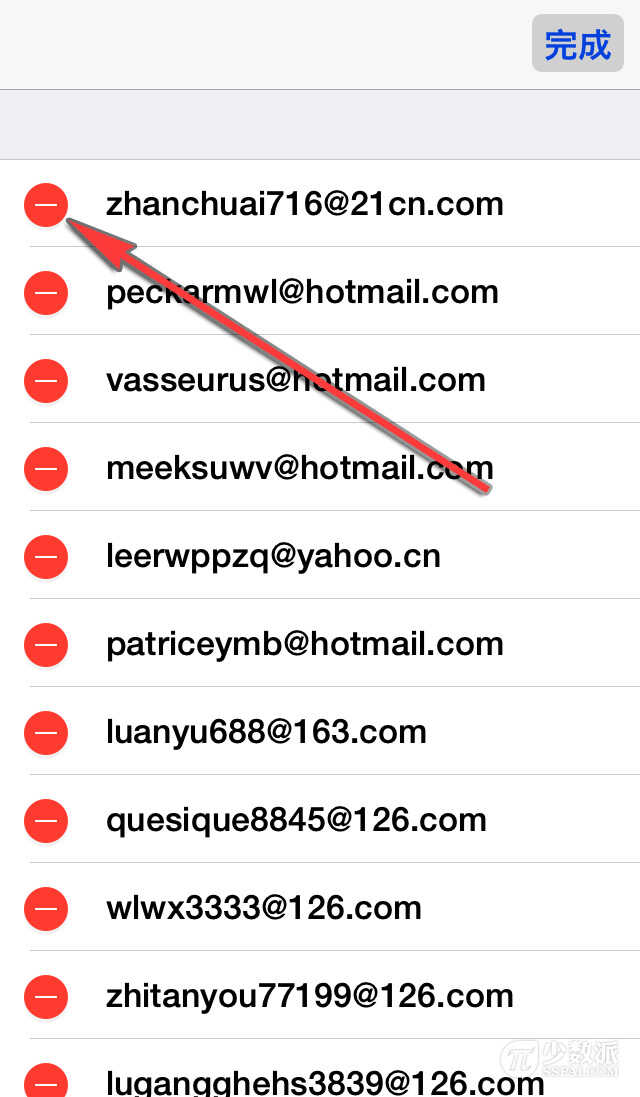Tap delete icon beside quesique8845@126.com
The height and width of the screenshot is (1097, 640).
[45, 821]
